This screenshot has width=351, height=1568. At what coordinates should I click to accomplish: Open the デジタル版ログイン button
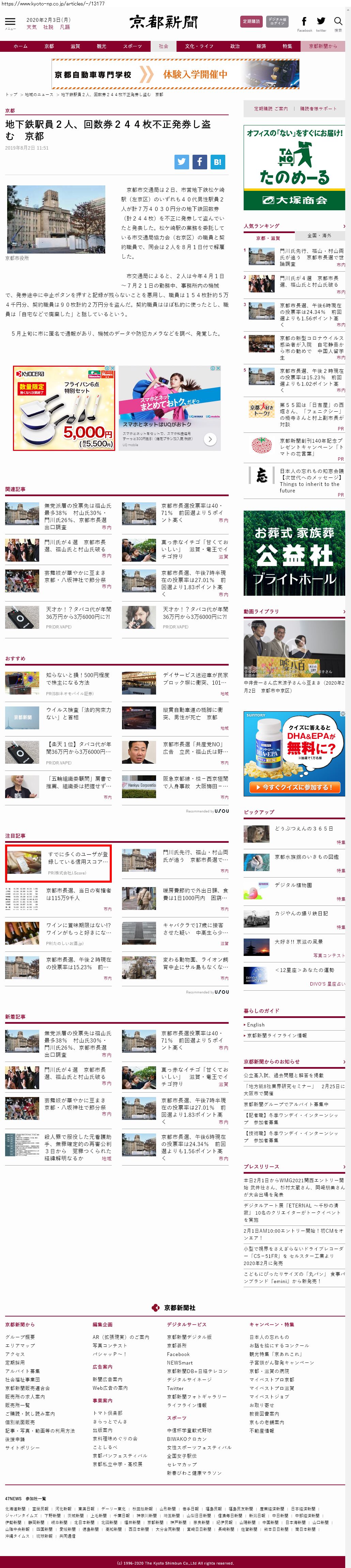click(277, 21)
